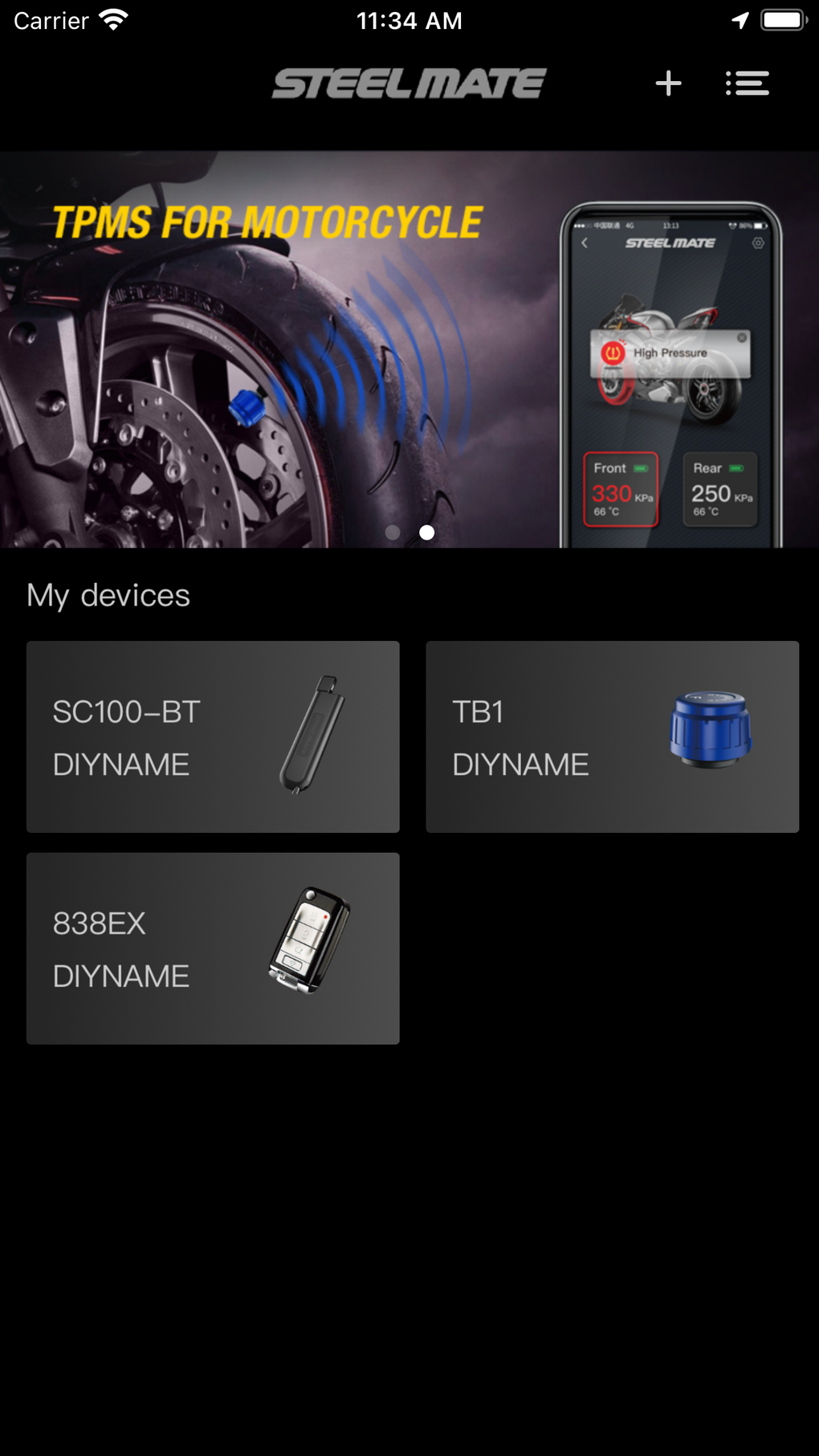Image resolution: width=819 pixels, height=1456 pixels.
Task: Open the device list menu icon
Action: 747,83
